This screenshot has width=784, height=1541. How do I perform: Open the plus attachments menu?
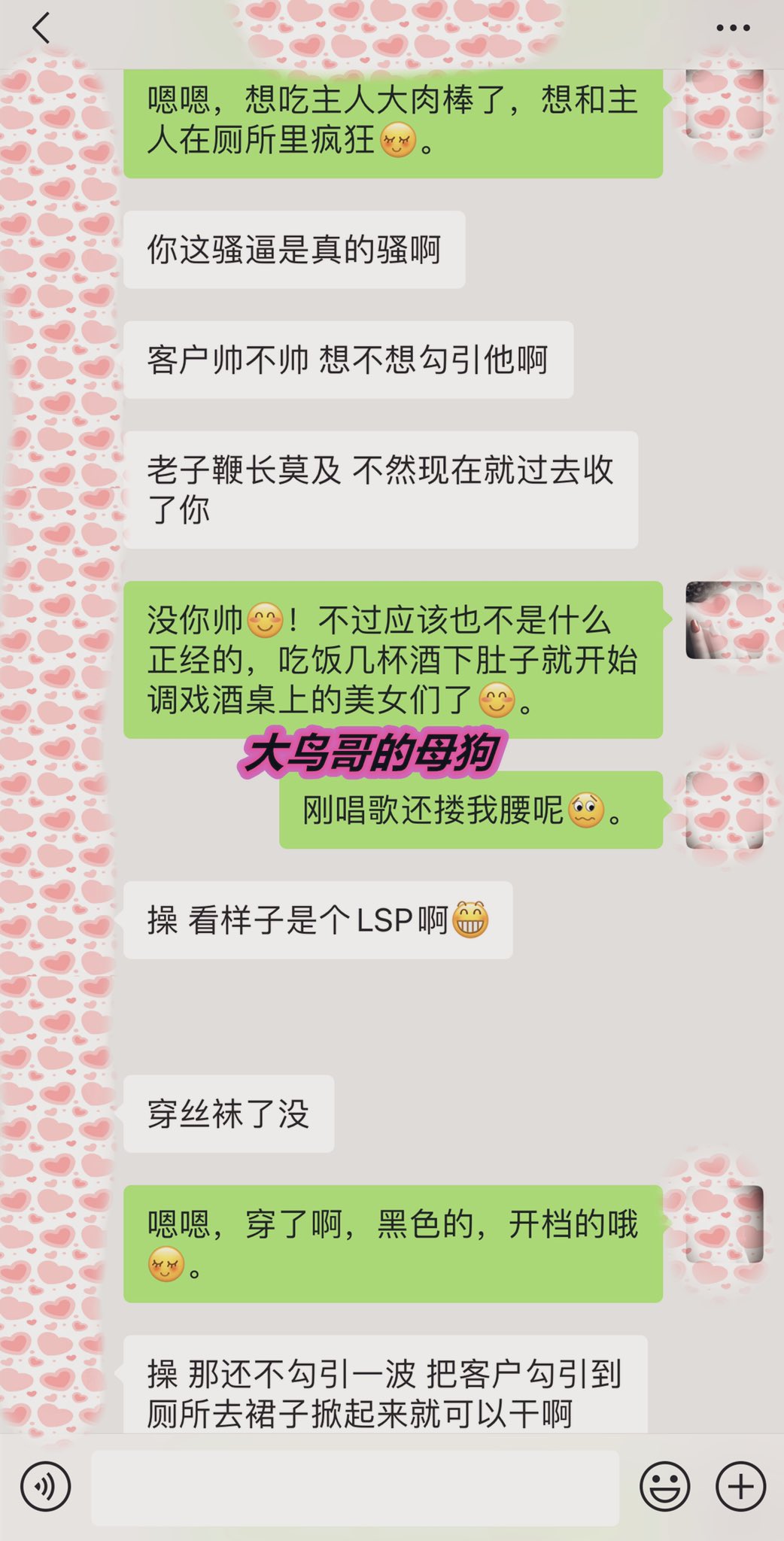tap(741, 1486)
